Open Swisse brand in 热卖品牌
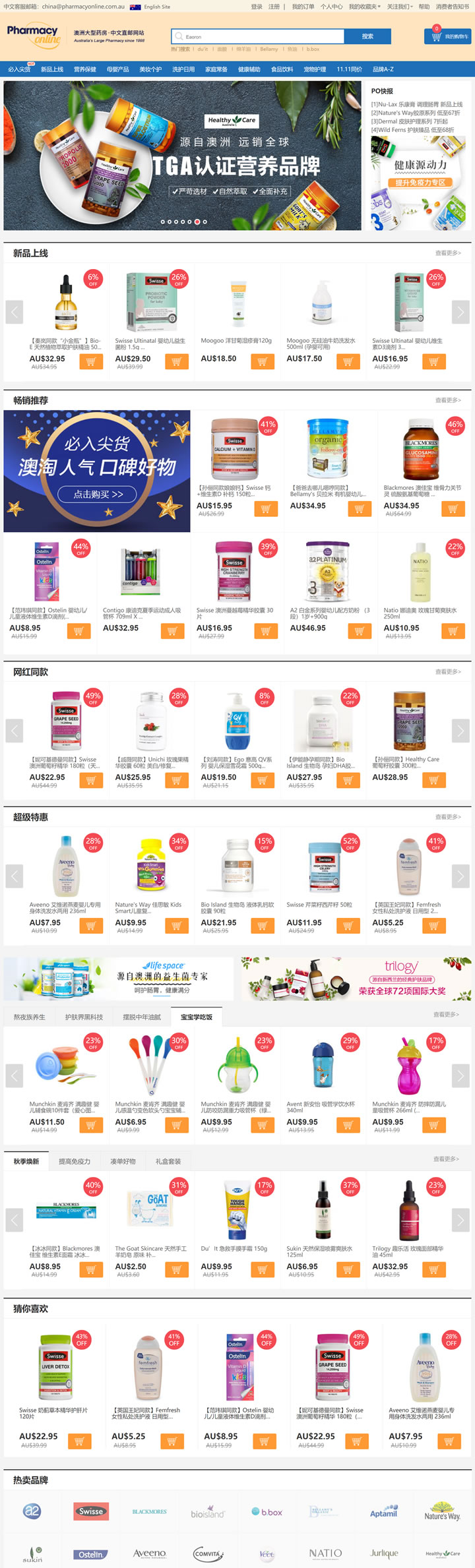The width and height of the screenshot is (475, 1568). pyautogui.click(x=91, y=1511)
